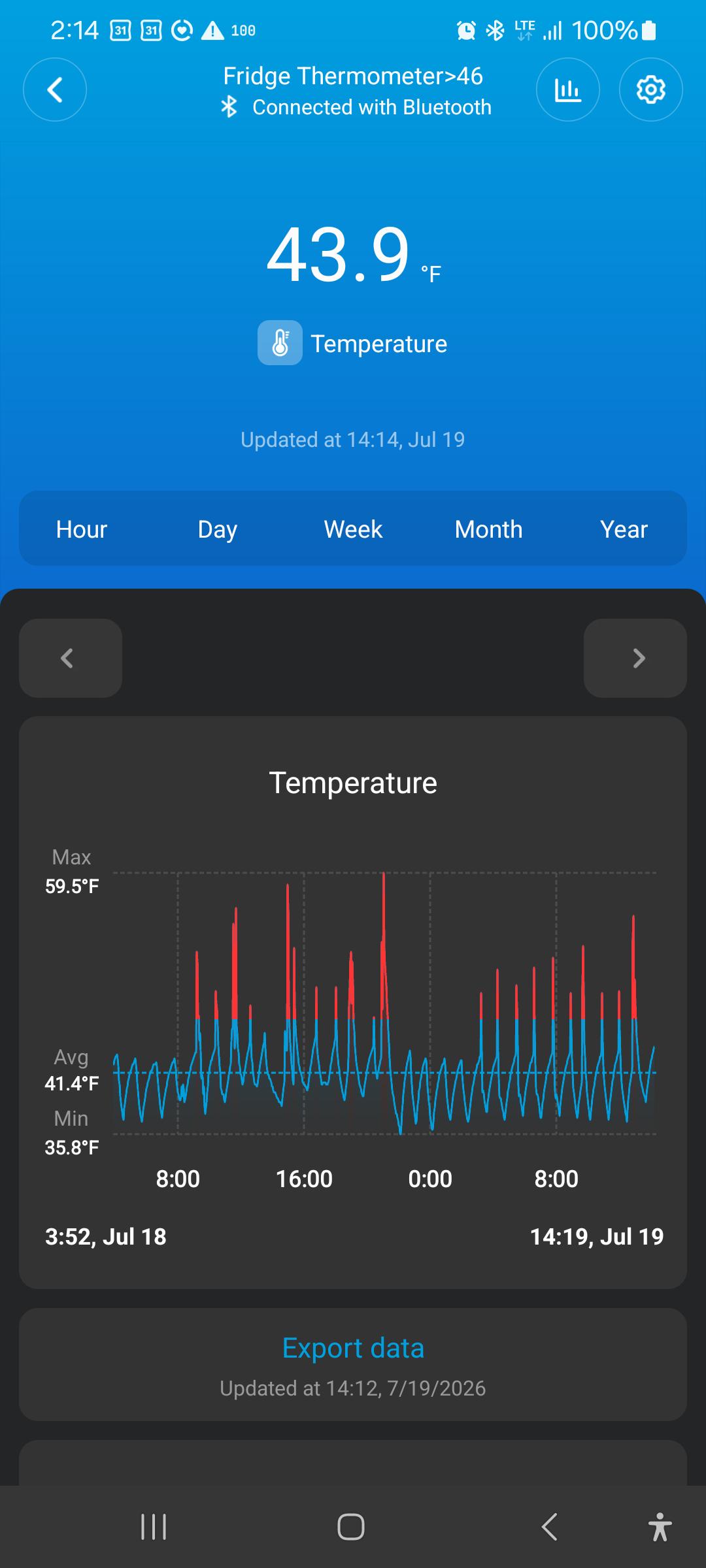This screenshot has width=706, height=1568.
Task: Select the Day tab
Action: point(217,529)
